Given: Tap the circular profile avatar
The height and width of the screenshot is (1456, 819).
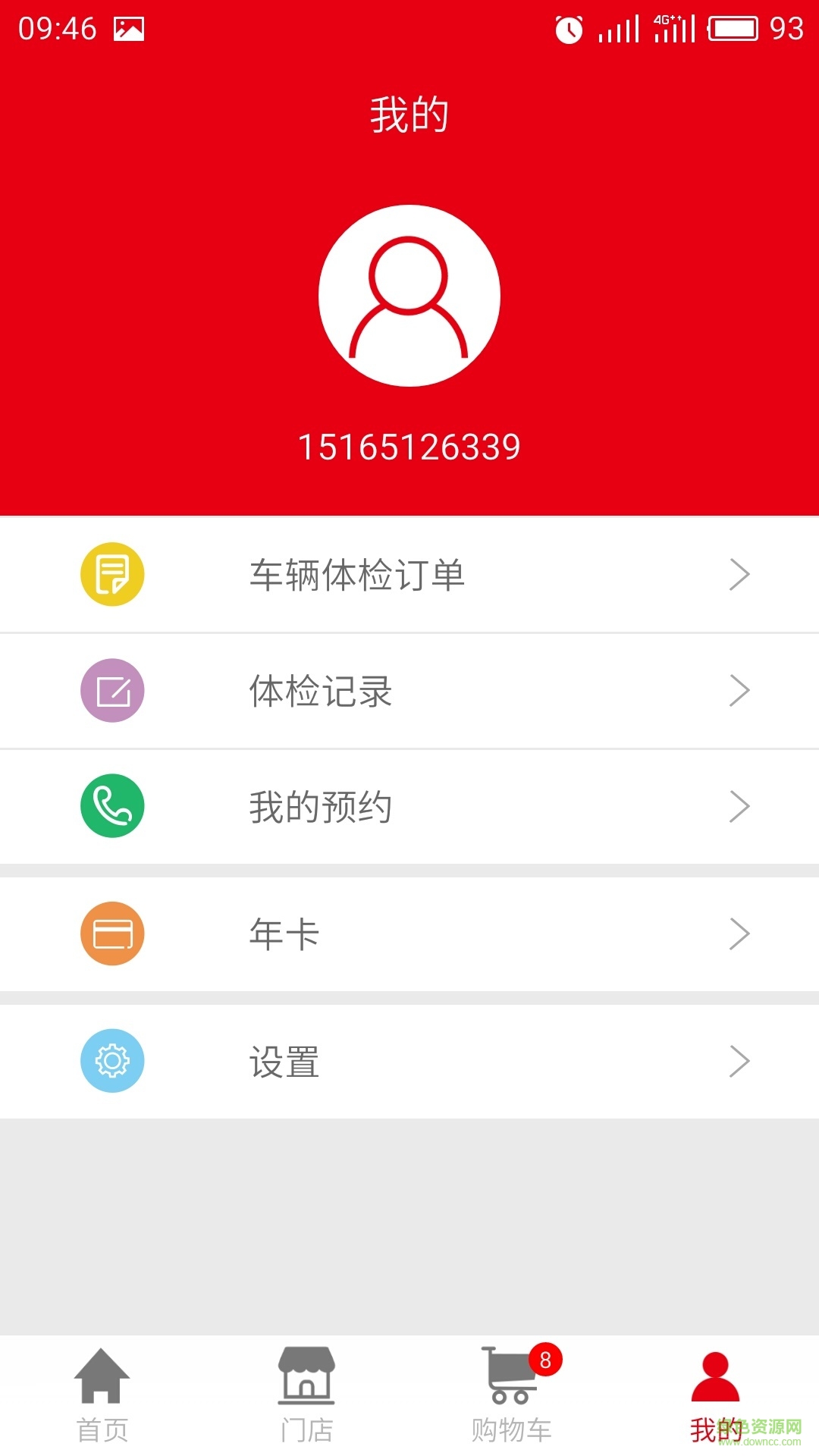Looking at the screenshot, I should 409,296.
